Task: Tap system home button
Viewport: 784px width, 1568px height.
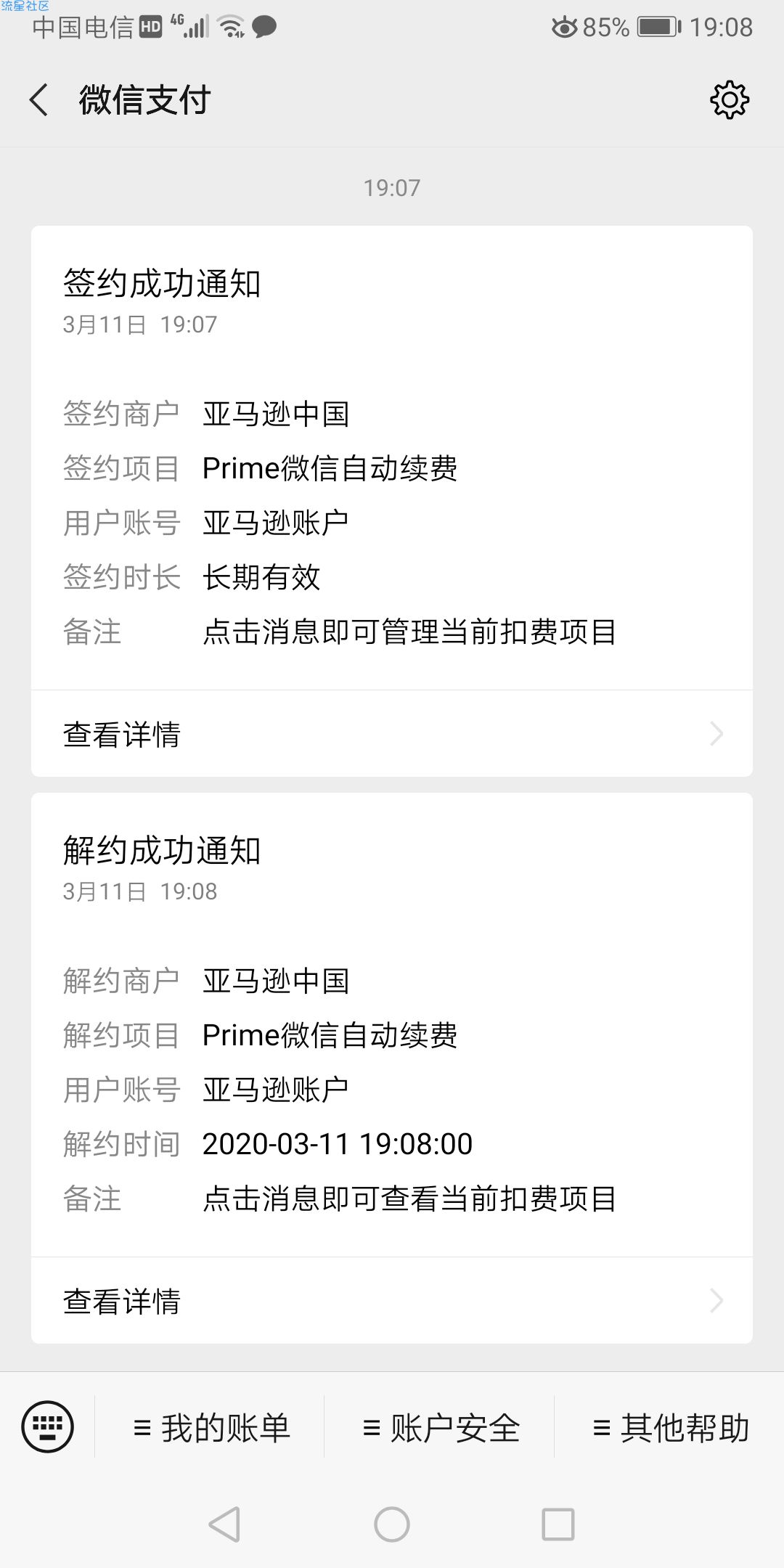Action: 392,1524
